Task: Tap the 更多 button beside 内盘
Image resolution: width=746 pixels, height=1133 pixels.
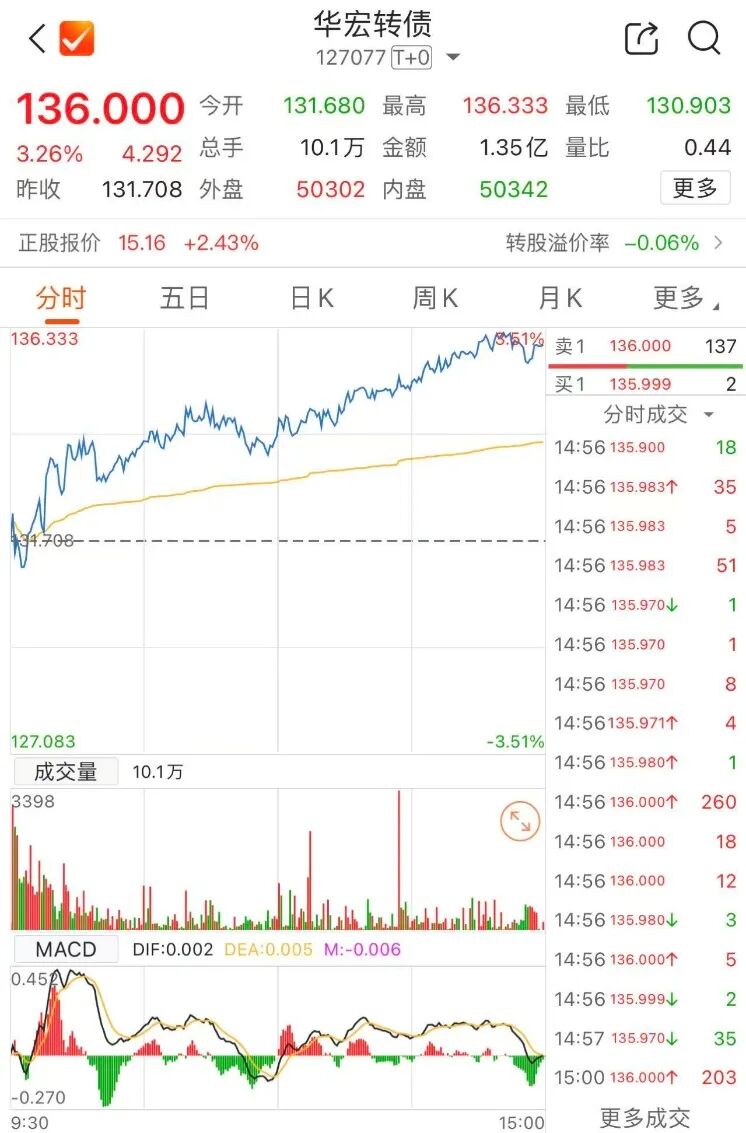Action: click(x=695, y=188)
